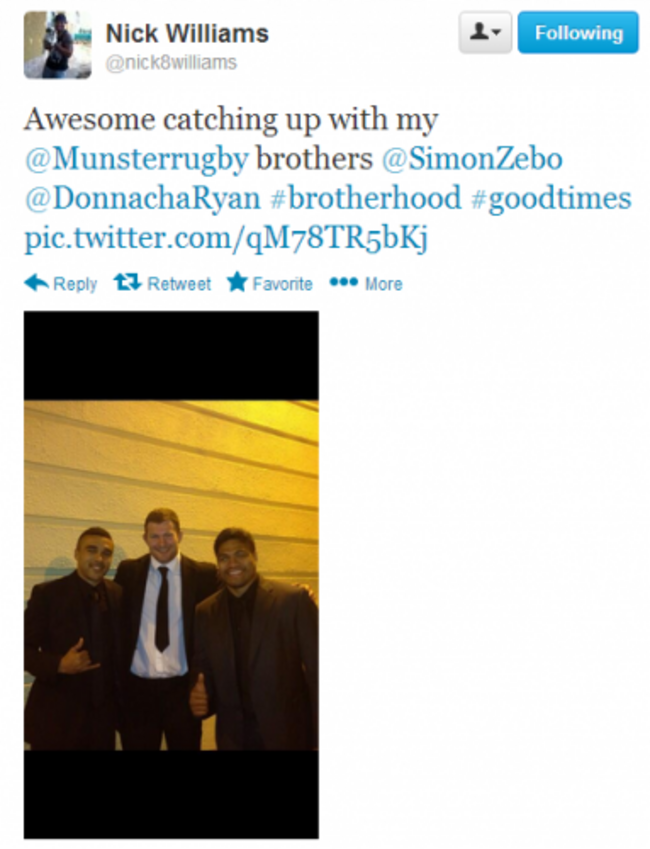Open the user actions dropdown
Viewport: 650px width, 849px height.
[x=485, y=33]
